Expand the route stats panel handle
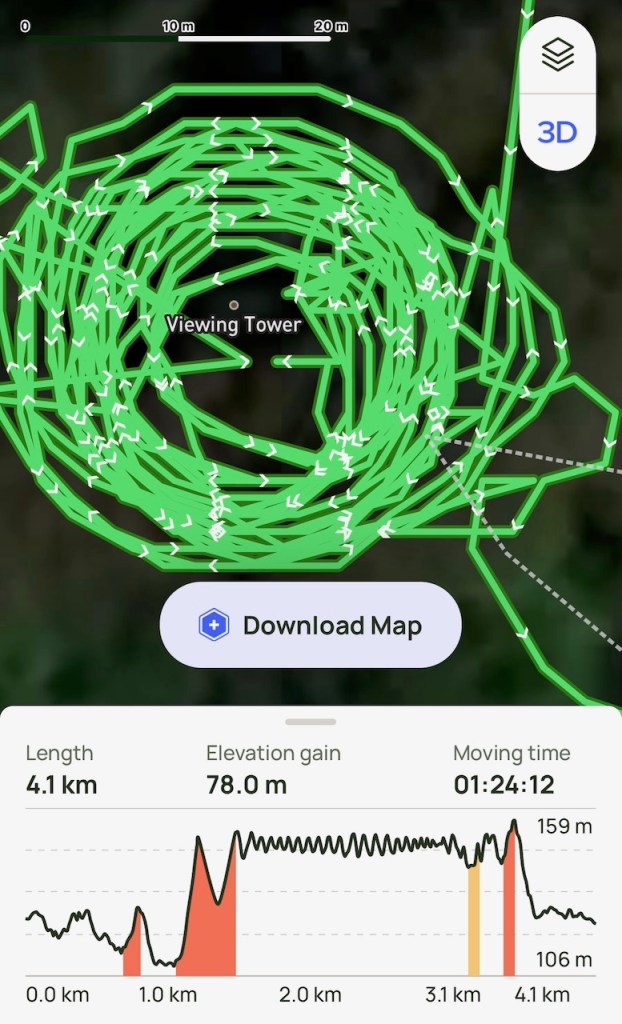This screenshot has width=622, height=1024. [311, 721]
